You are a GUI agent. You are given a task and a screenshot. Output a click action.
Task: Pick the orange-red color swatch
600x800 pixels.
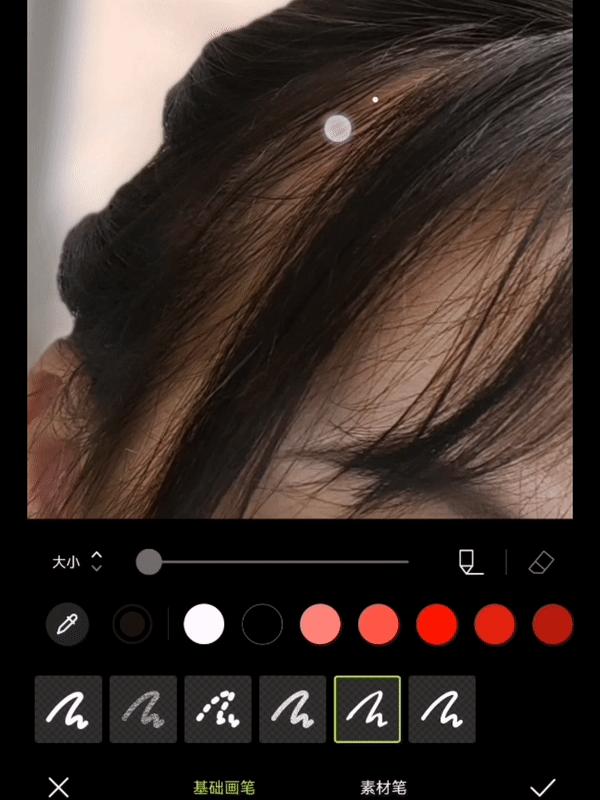click(x=495, y=625)
